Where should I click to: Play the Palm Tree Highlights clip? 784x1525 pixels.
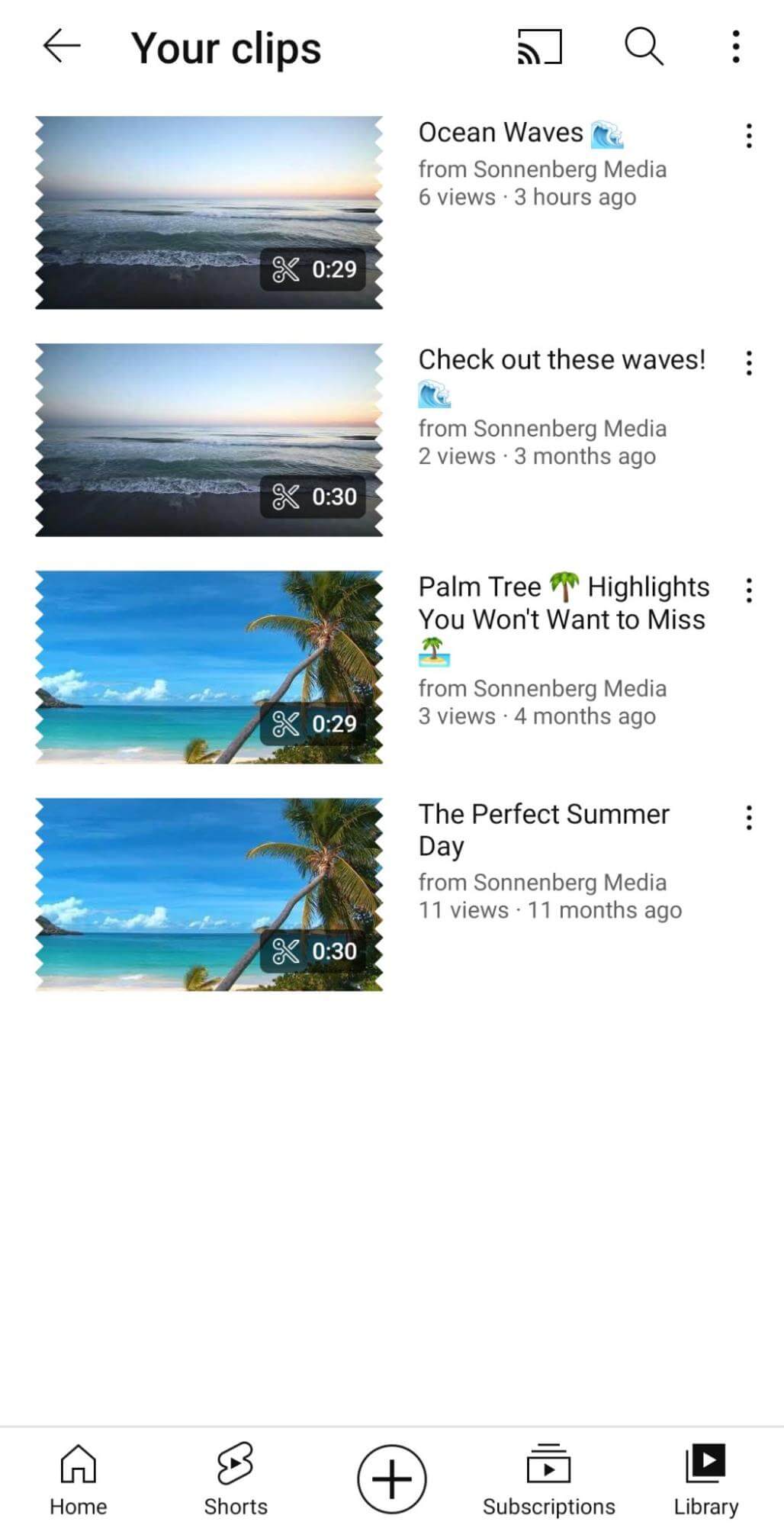(209, 667)
